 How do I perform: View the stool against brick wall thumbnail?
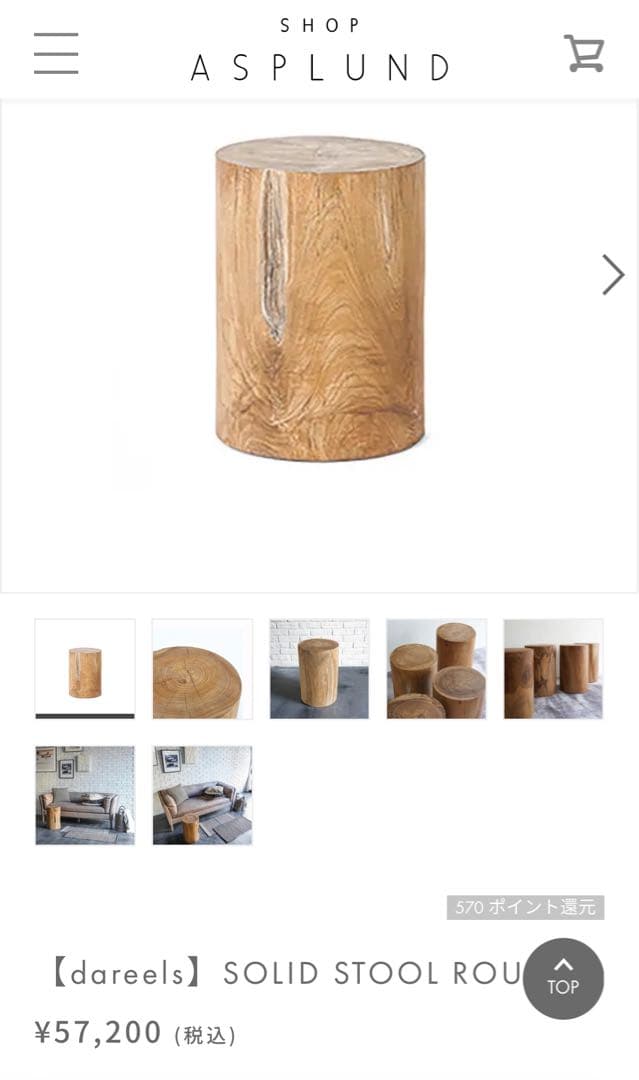319,669
